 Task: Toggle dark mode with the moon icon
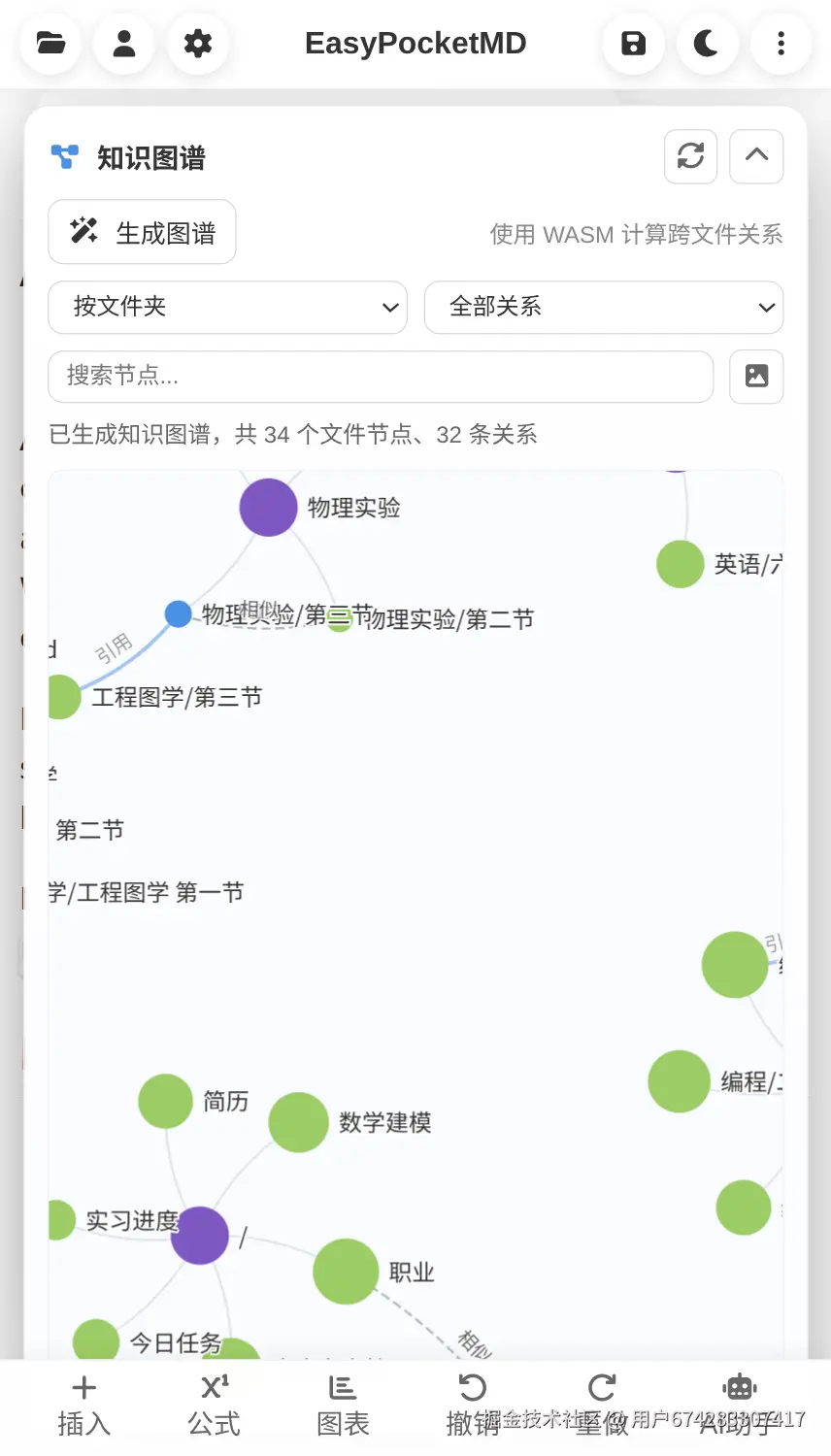click(x=708, y=44)
